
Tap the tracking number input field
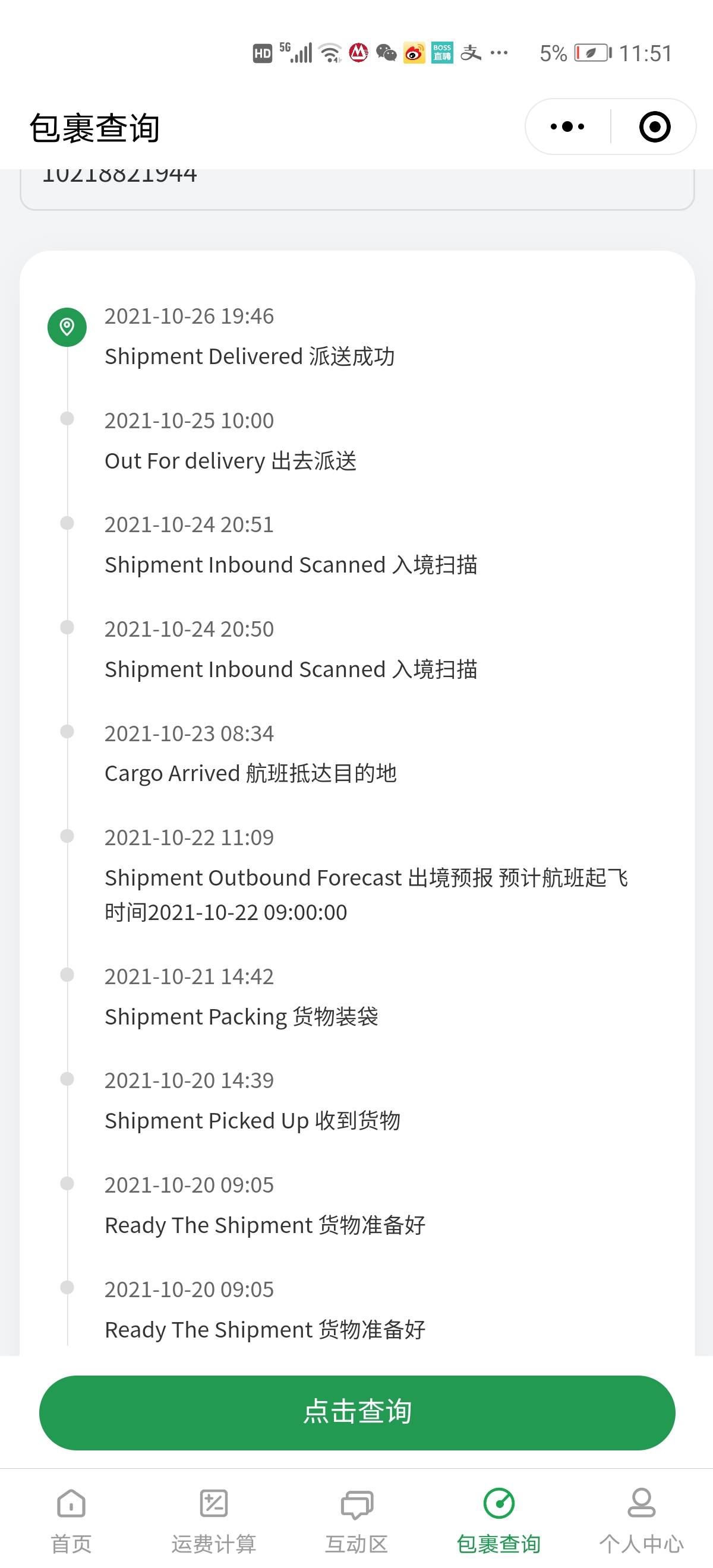pos(358,189)
